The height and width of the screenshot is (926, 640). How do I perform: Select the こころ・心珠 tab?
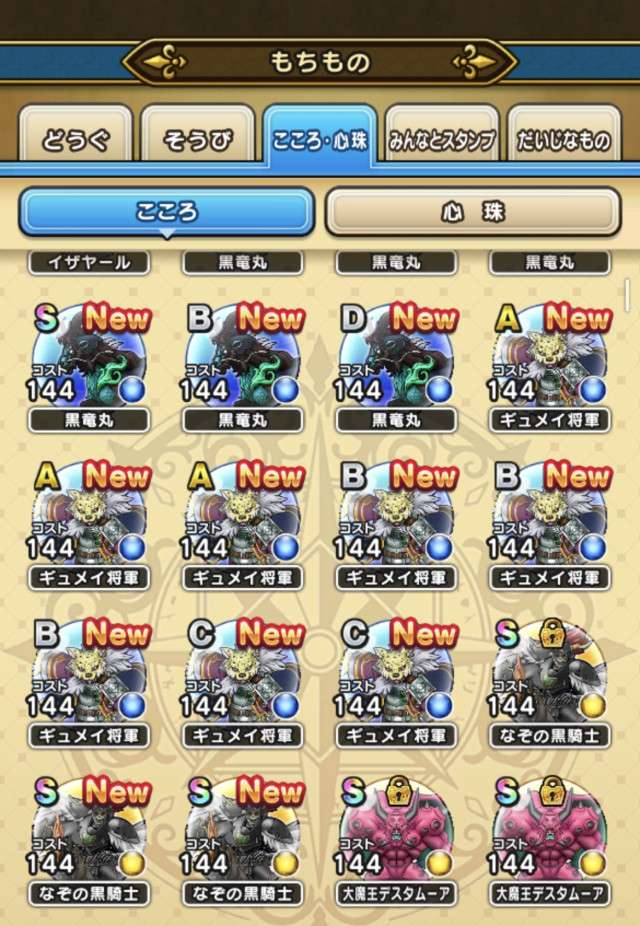tap(320, 140)
